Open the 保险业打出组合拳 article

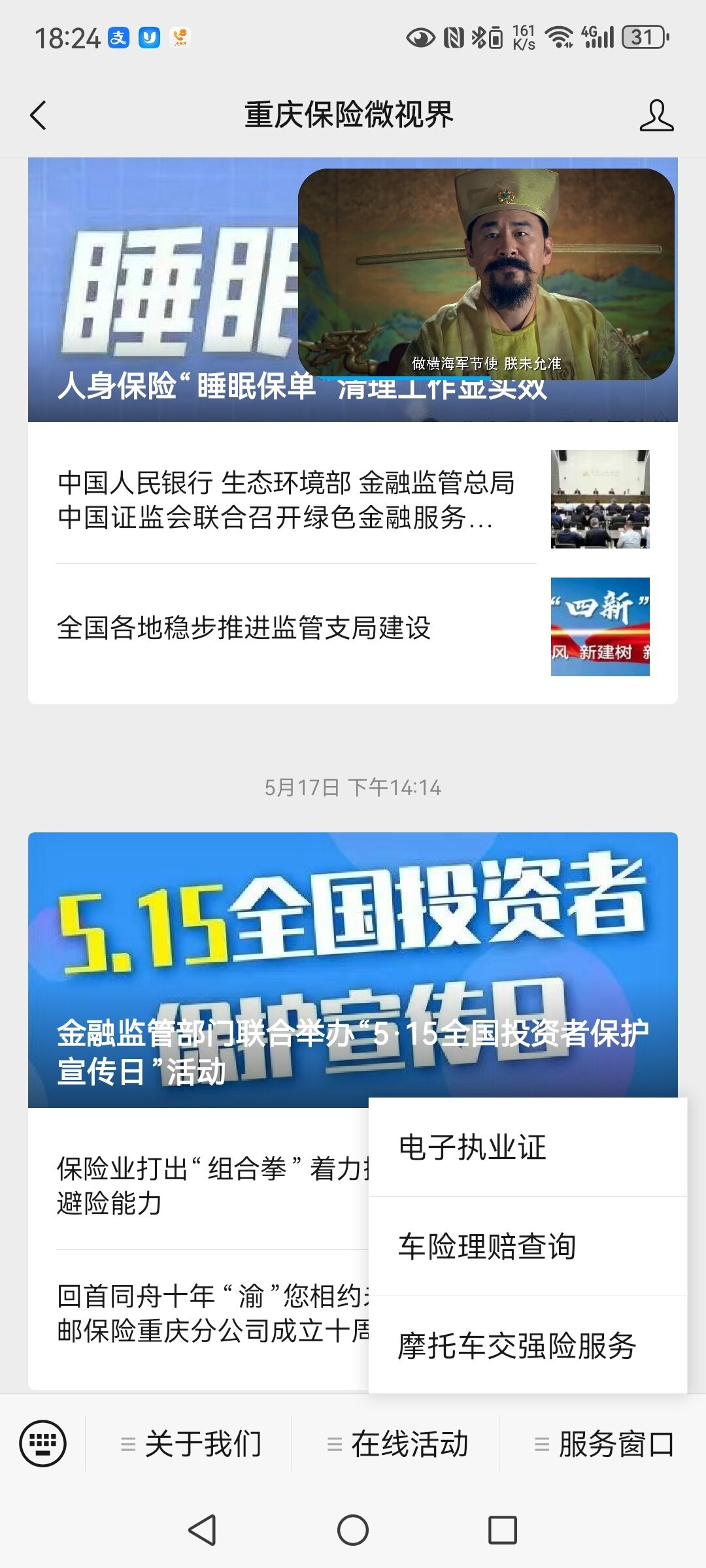point(209,1186)
